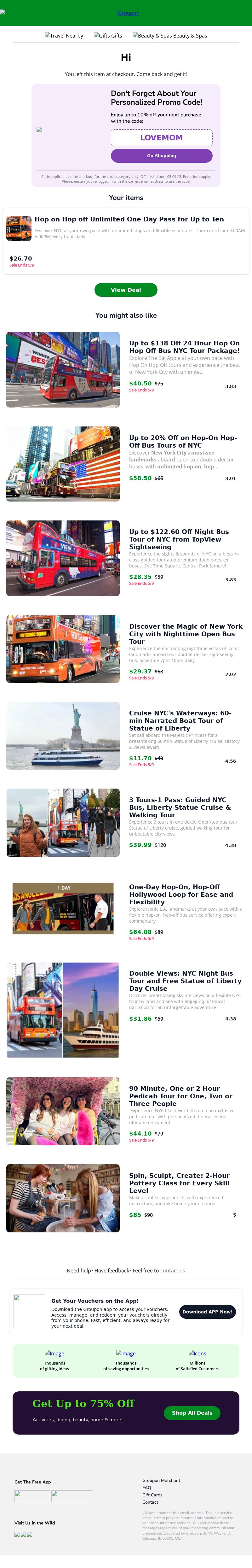
Task: Open the 24 Hour Hop On Hop Off Bus NYC Tour Package deal
Action: coord(184,347)
